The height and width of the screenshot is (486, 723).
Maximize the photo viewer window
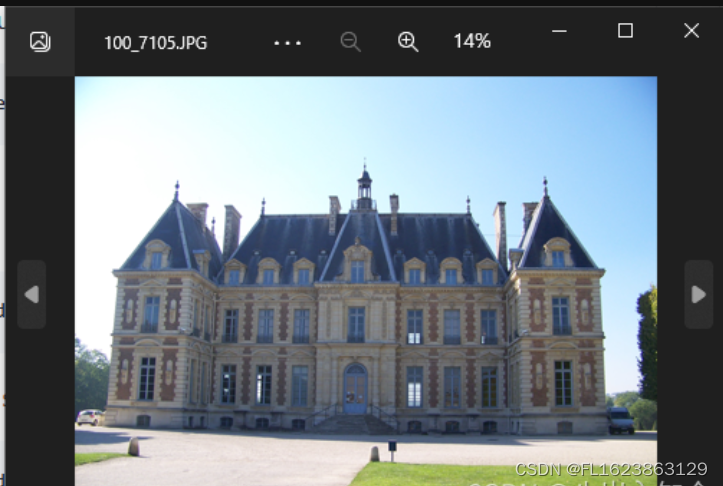[x=625, y=31]
